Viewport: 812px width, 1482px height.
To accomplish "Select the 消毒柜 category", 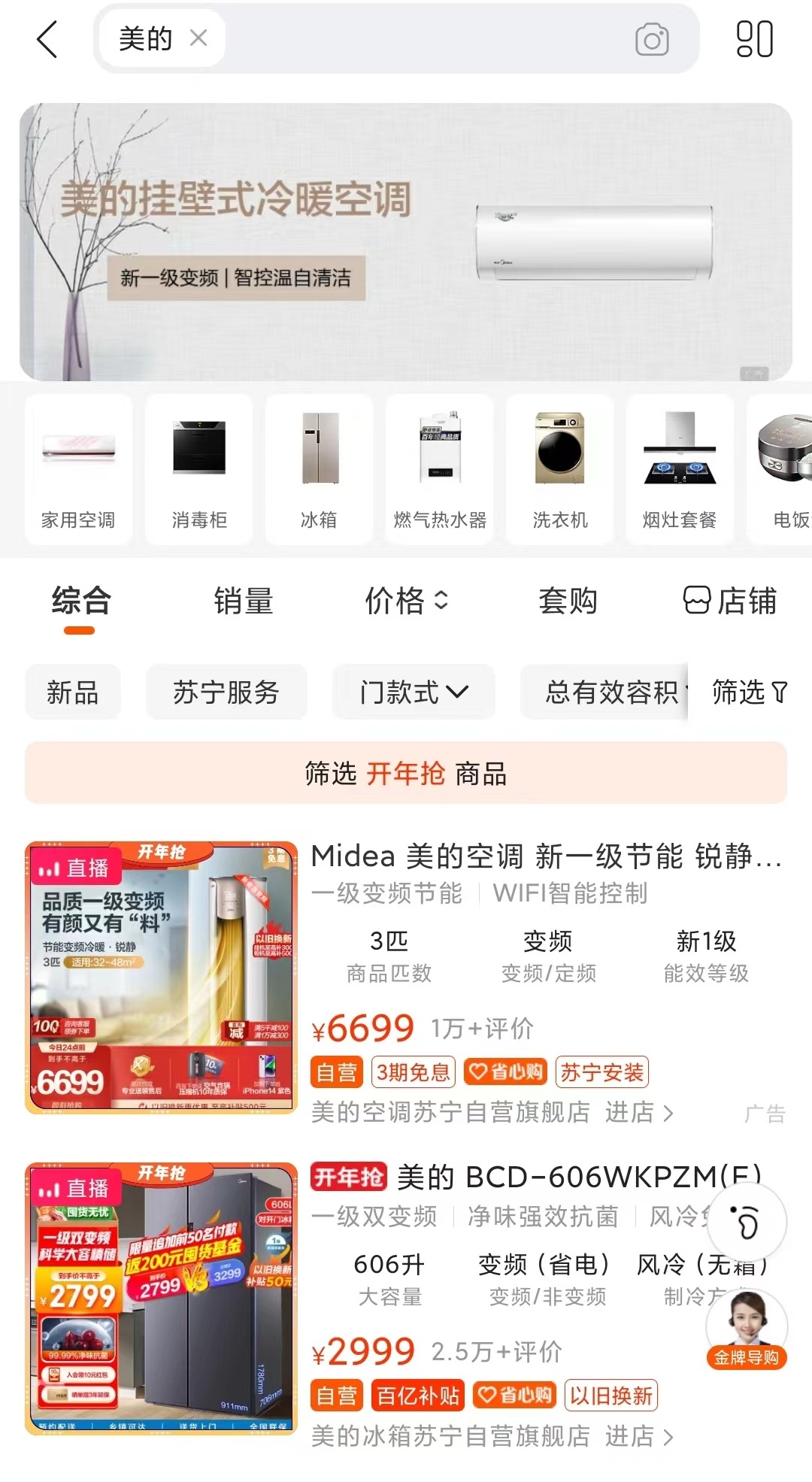I will point(198,468).
